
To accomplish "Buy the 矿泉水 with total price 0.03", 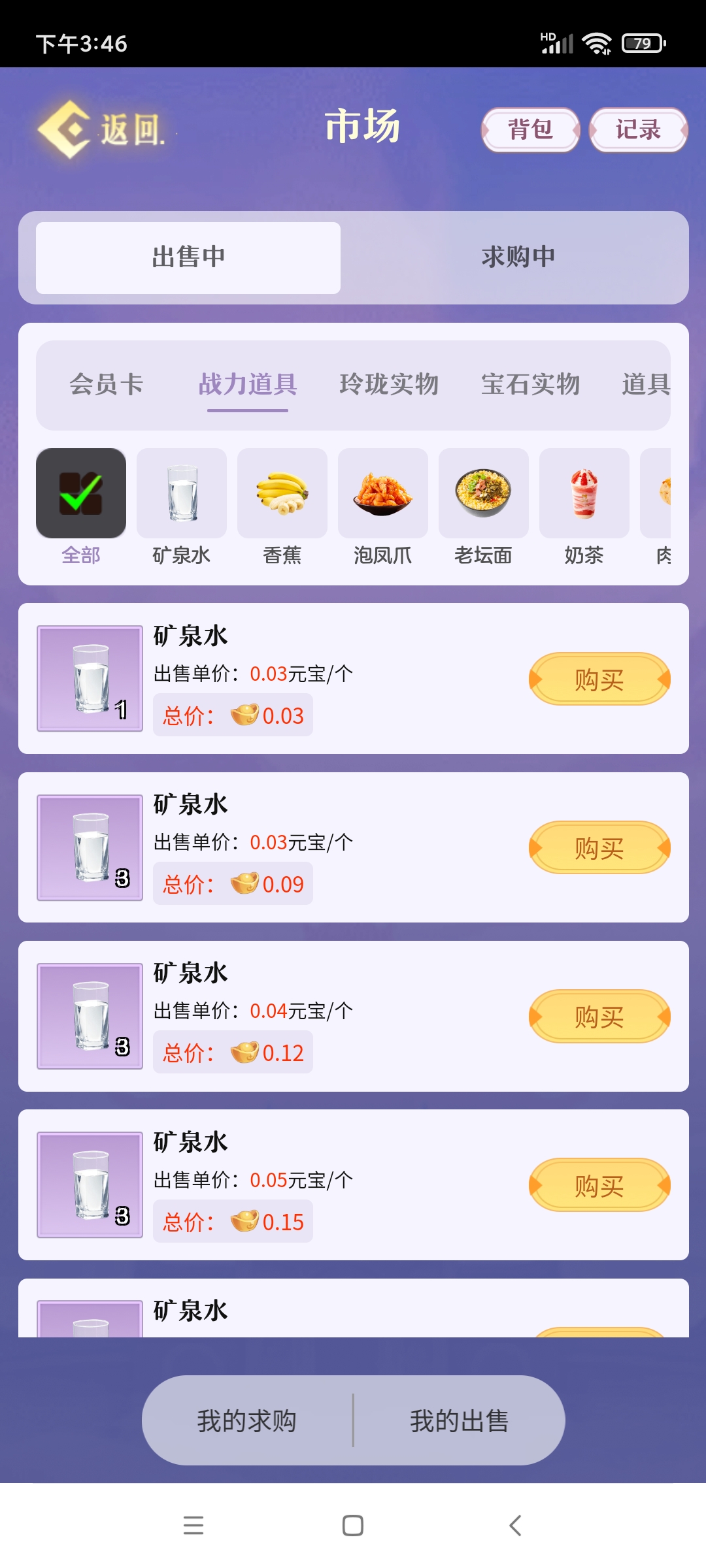I will [x=599, y=679].
